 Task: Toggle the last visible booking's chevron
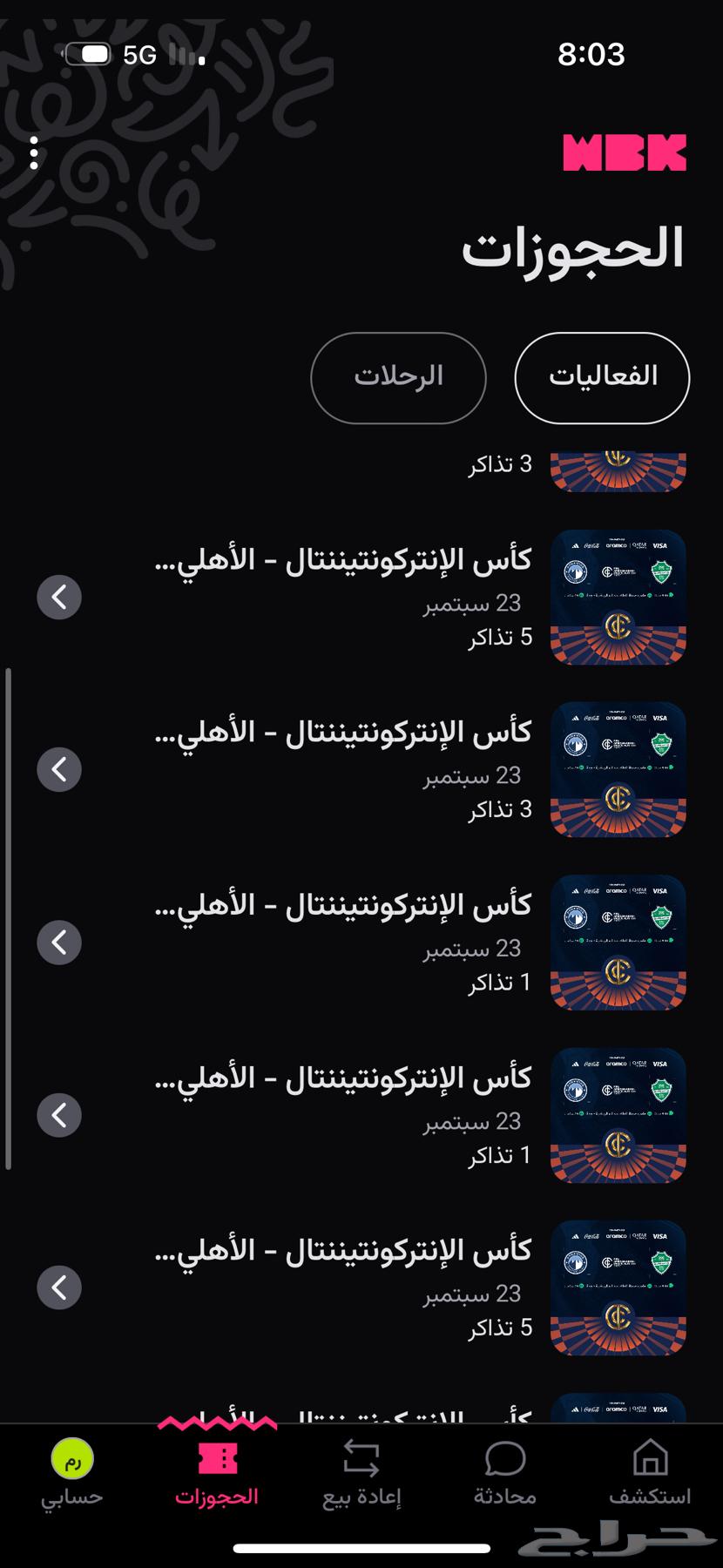point(58,1287)
